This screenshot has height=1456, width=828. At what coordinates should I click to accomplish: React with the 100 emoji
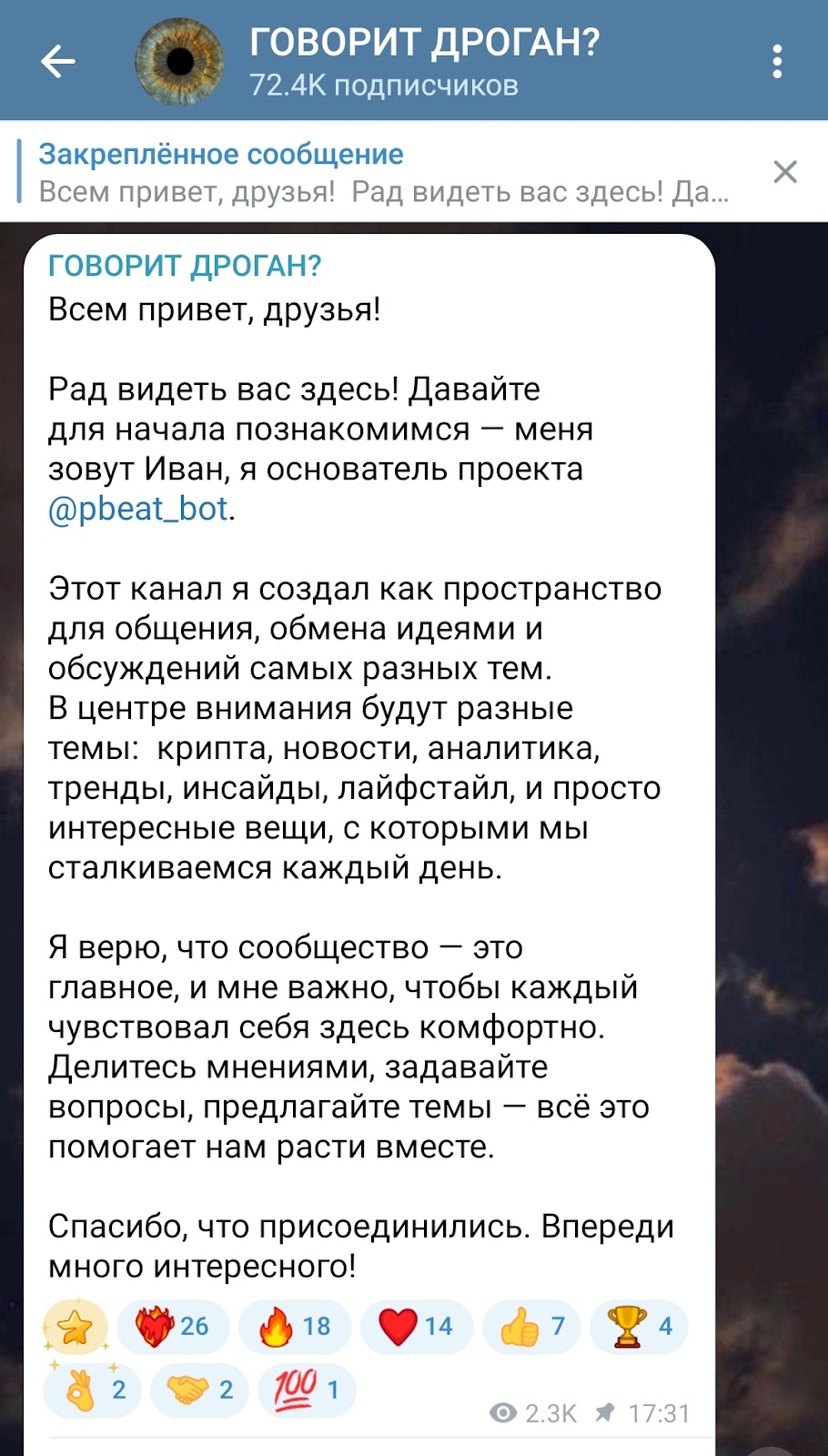pyautogui.click(x=307, y=1390)
